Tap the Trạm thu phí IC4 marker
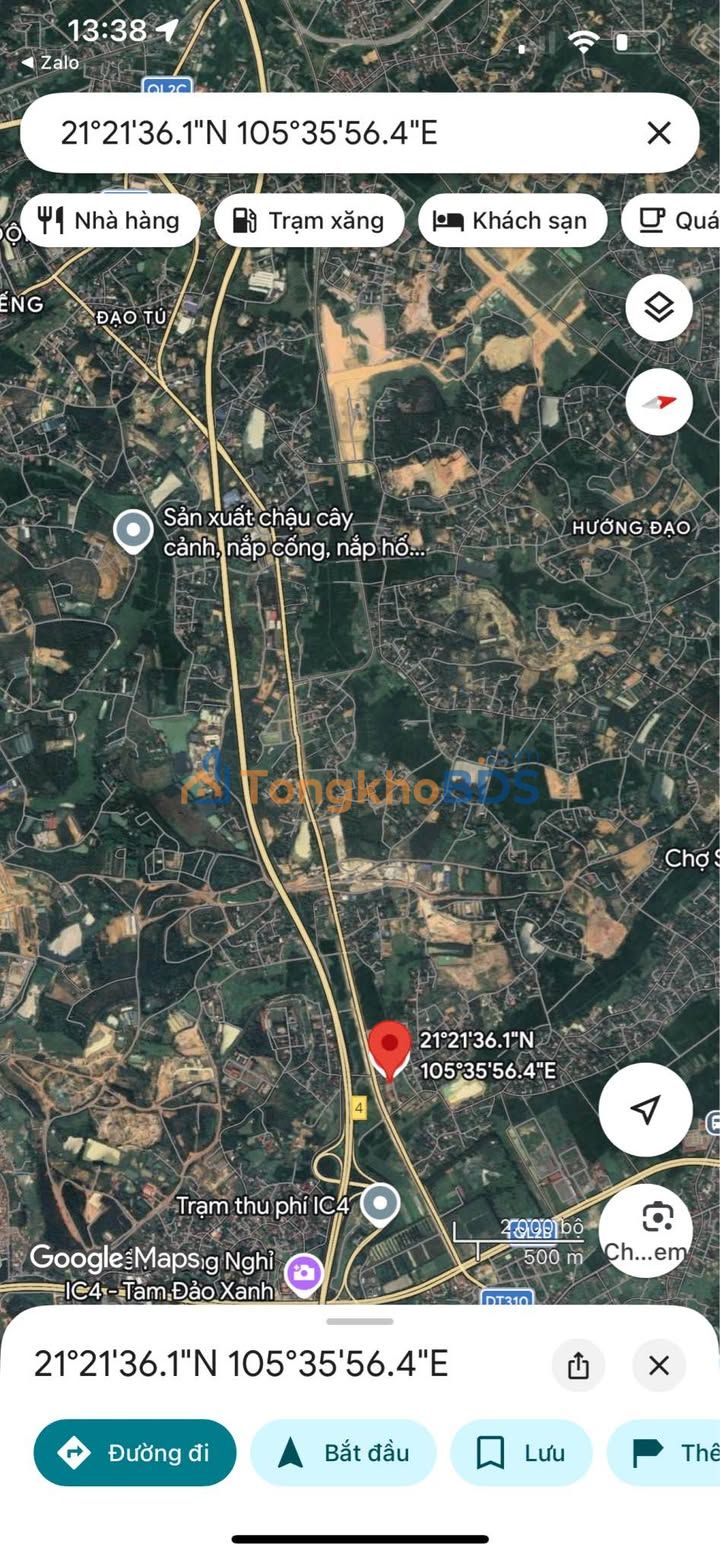 (x=380, y=1204)
